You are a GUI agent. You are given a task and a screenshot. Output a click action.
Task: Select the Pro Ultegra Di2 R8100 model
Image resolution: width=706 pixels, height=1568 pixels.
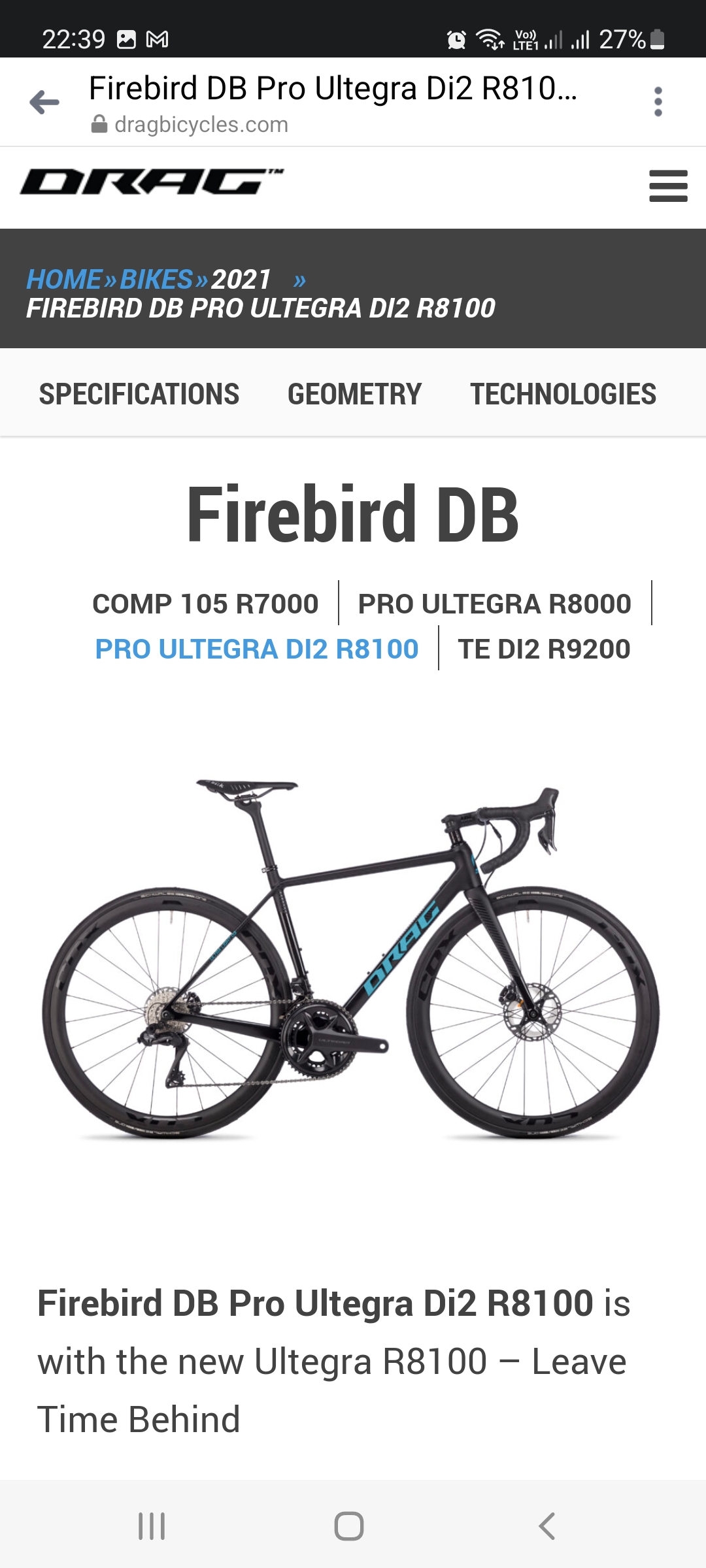pos(256,649)
